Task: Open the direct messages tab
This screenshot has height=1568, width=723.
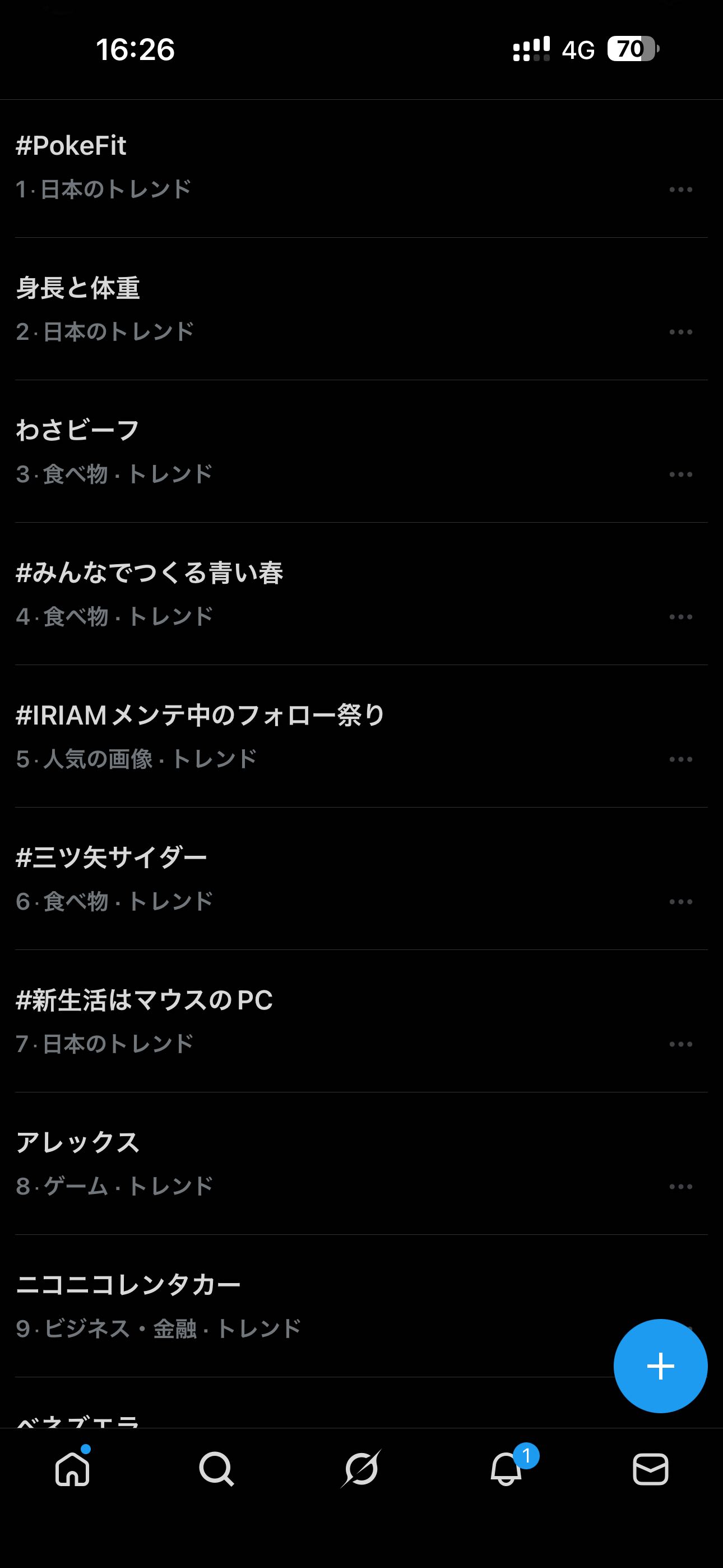Action: tap(651, 1469)
